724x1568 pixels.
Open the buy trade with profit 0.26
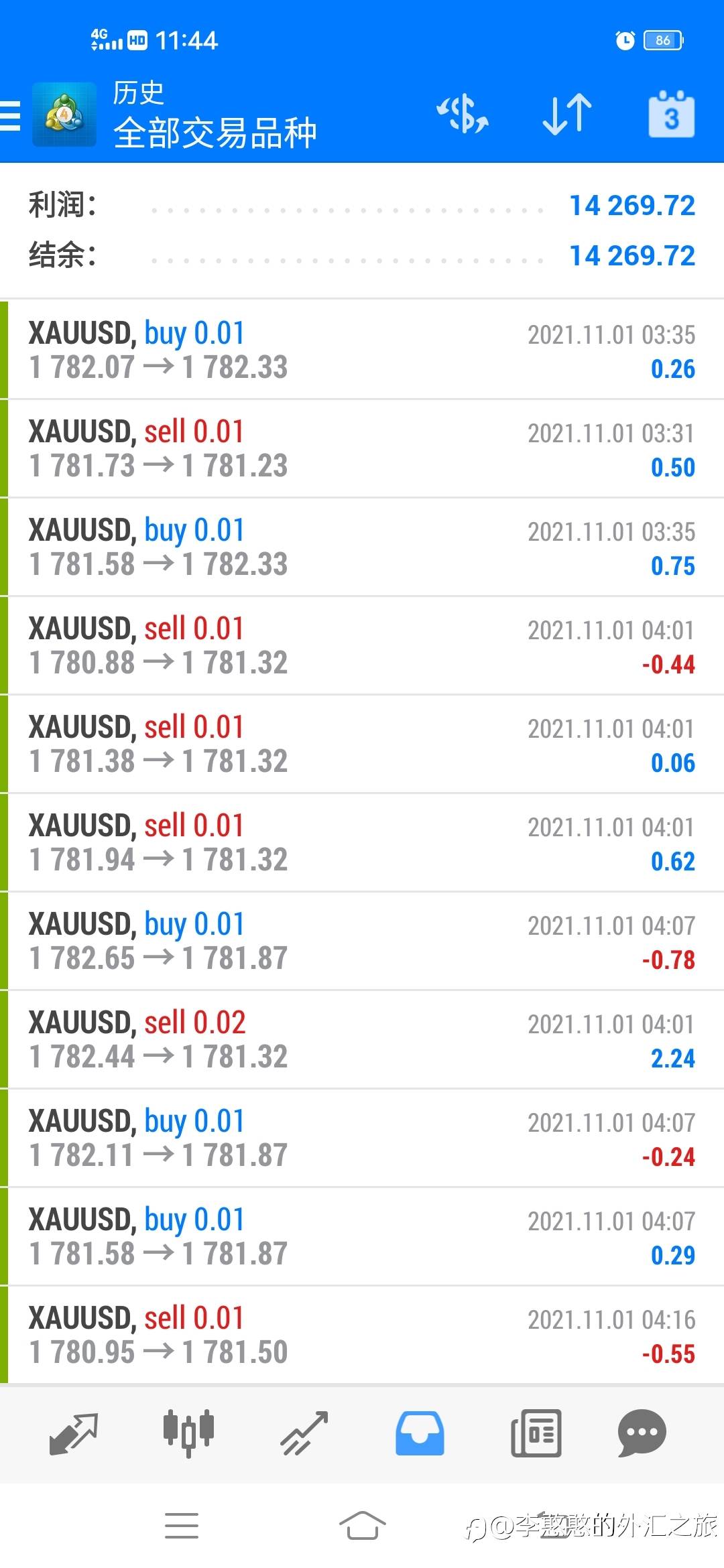(x=362, y=350)
